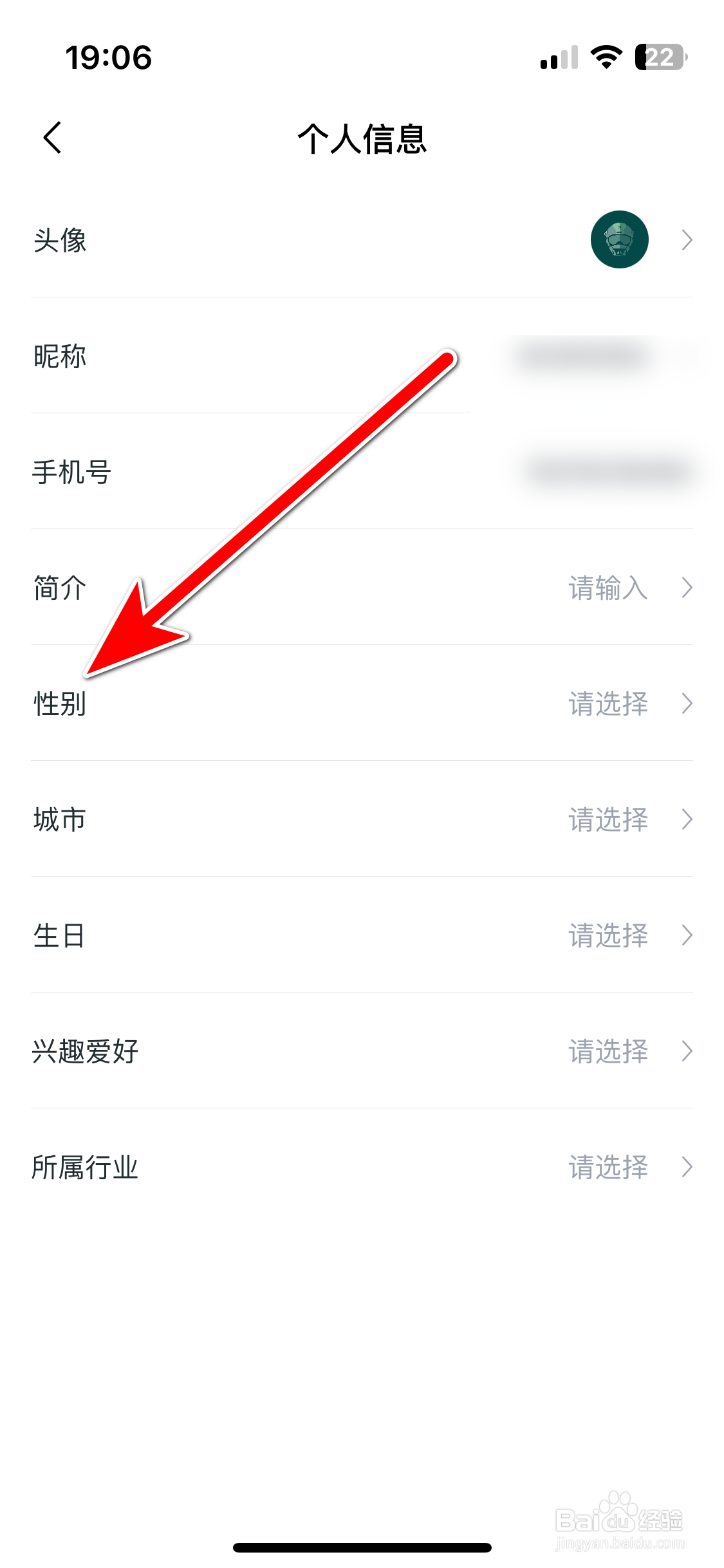The width and height of the screenshot is (724, 1568).
Task: Select 请选择 next to 性别
Action: click(608, 704)
